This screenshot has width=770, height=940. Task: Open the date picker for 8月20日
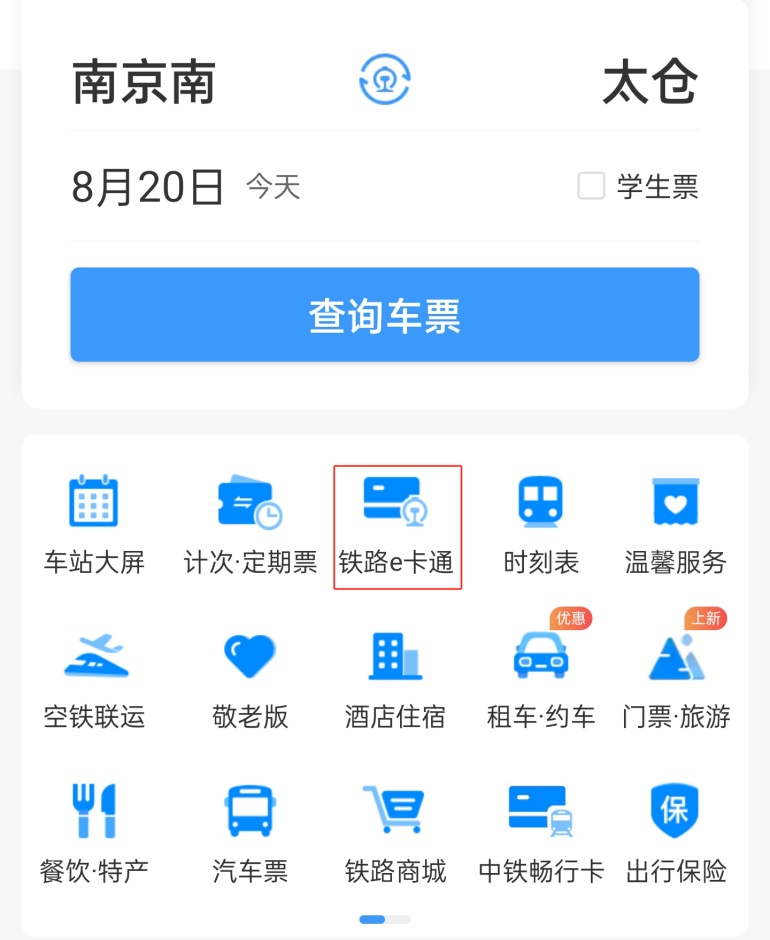click(x=148, y=187)
